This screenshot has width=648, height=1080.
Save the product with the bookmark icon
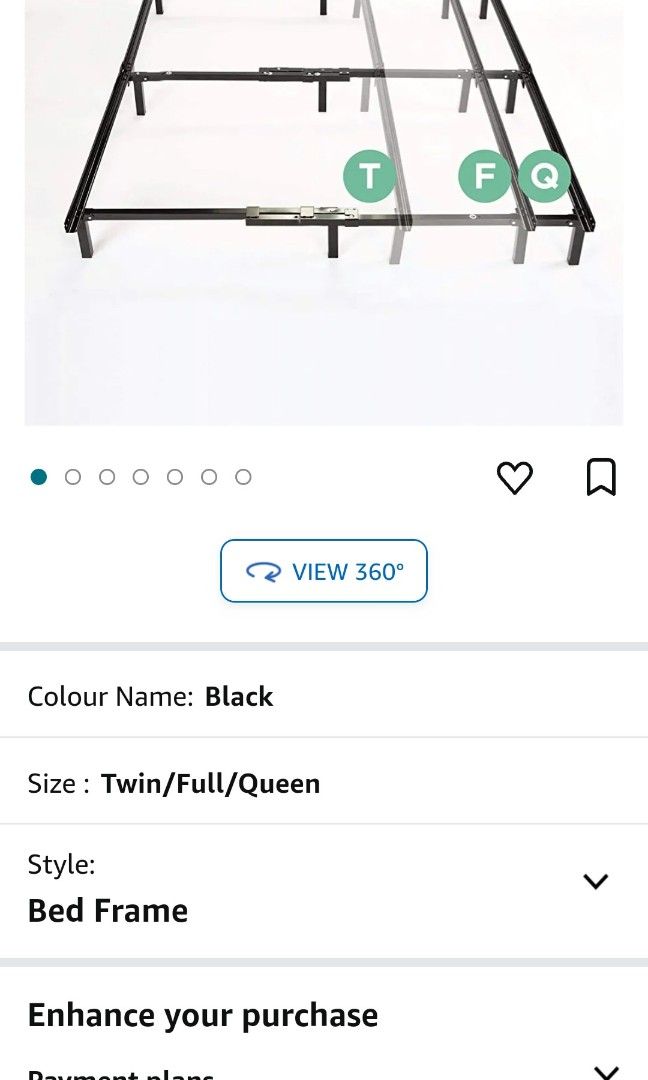[601, 477]
